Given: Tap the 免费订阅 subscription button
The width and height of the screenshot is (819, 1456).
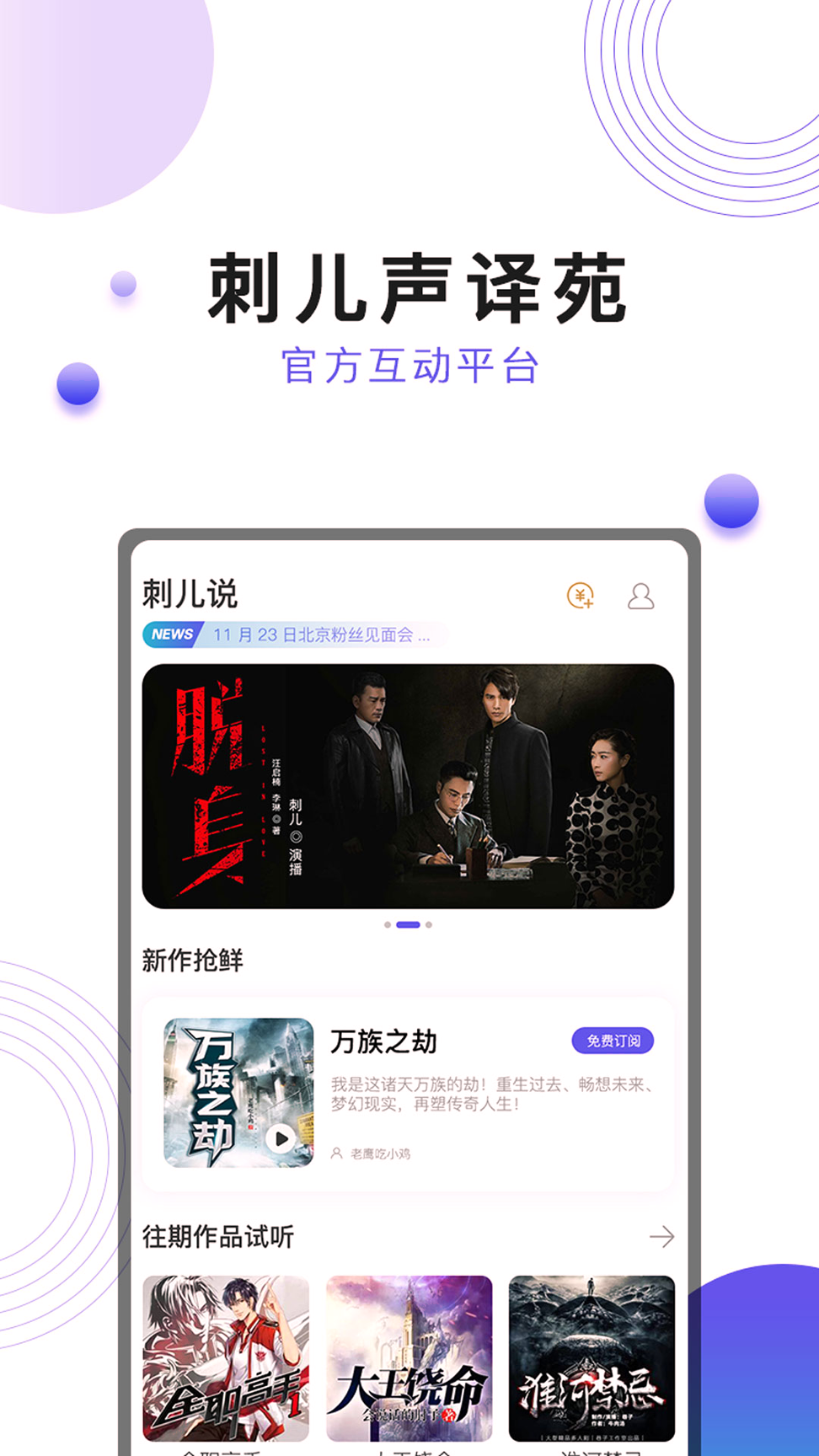Looking at the screenshot, I should click(613, 1041).
